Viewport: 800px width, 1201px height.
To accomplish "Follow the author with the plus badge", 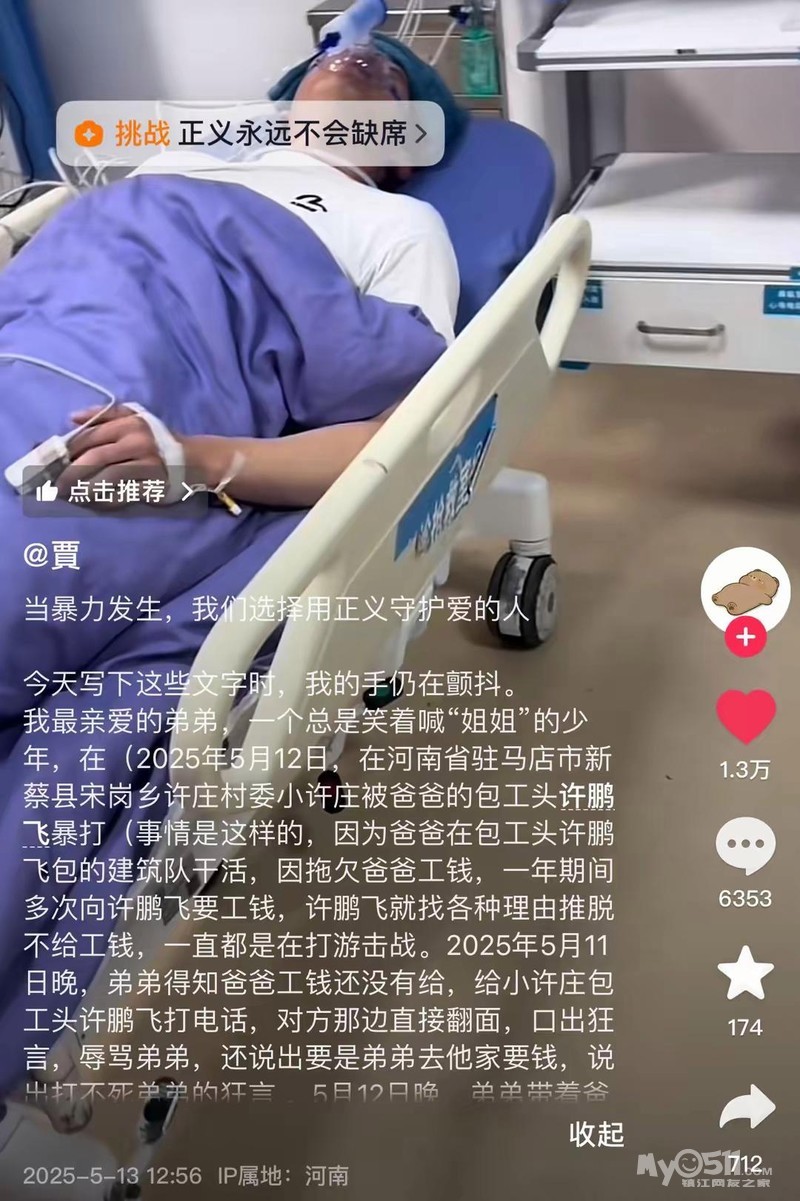I will click(745, 637).
